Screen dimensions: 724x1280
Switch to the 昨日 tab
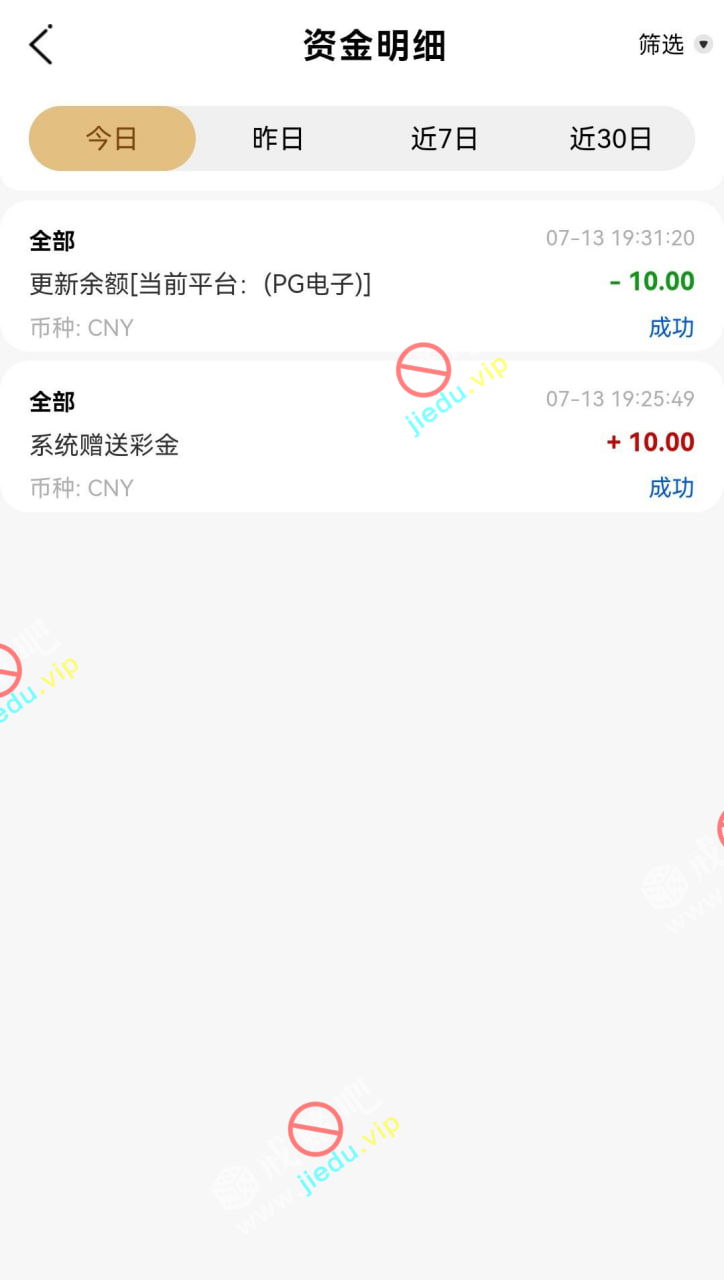[x=278, y=138]
